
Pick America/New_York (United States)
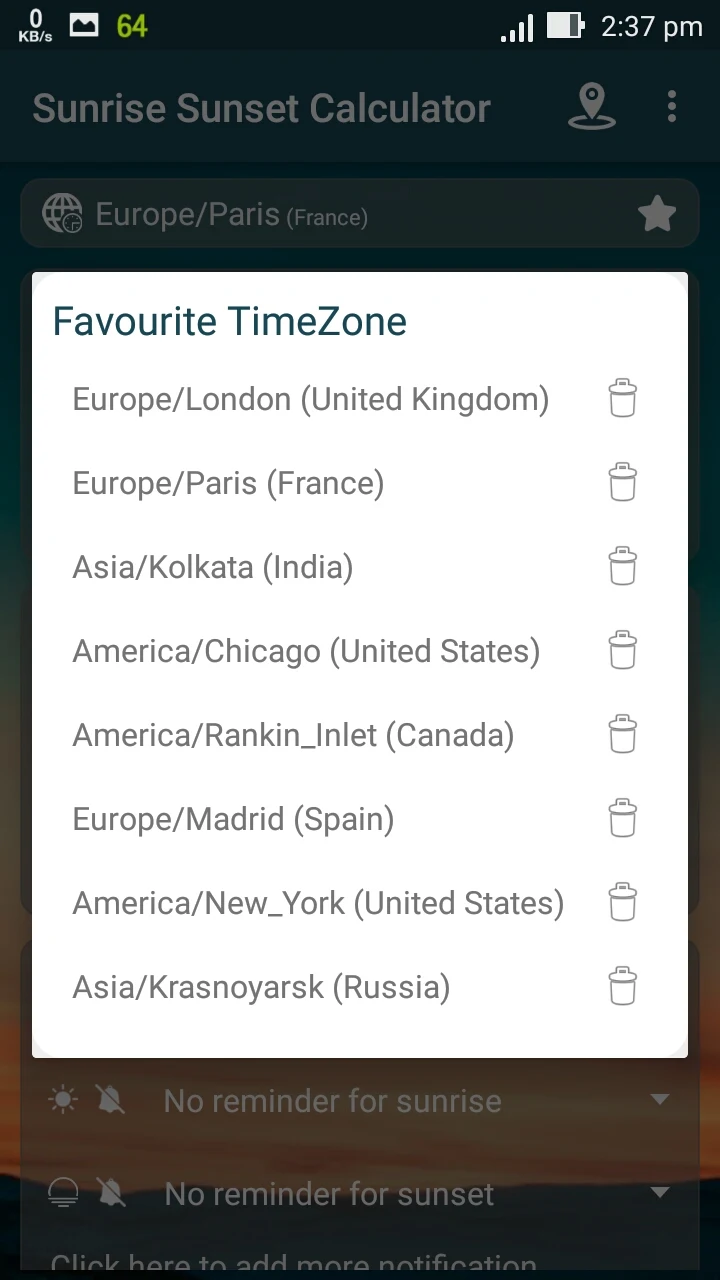click(318, 904)
